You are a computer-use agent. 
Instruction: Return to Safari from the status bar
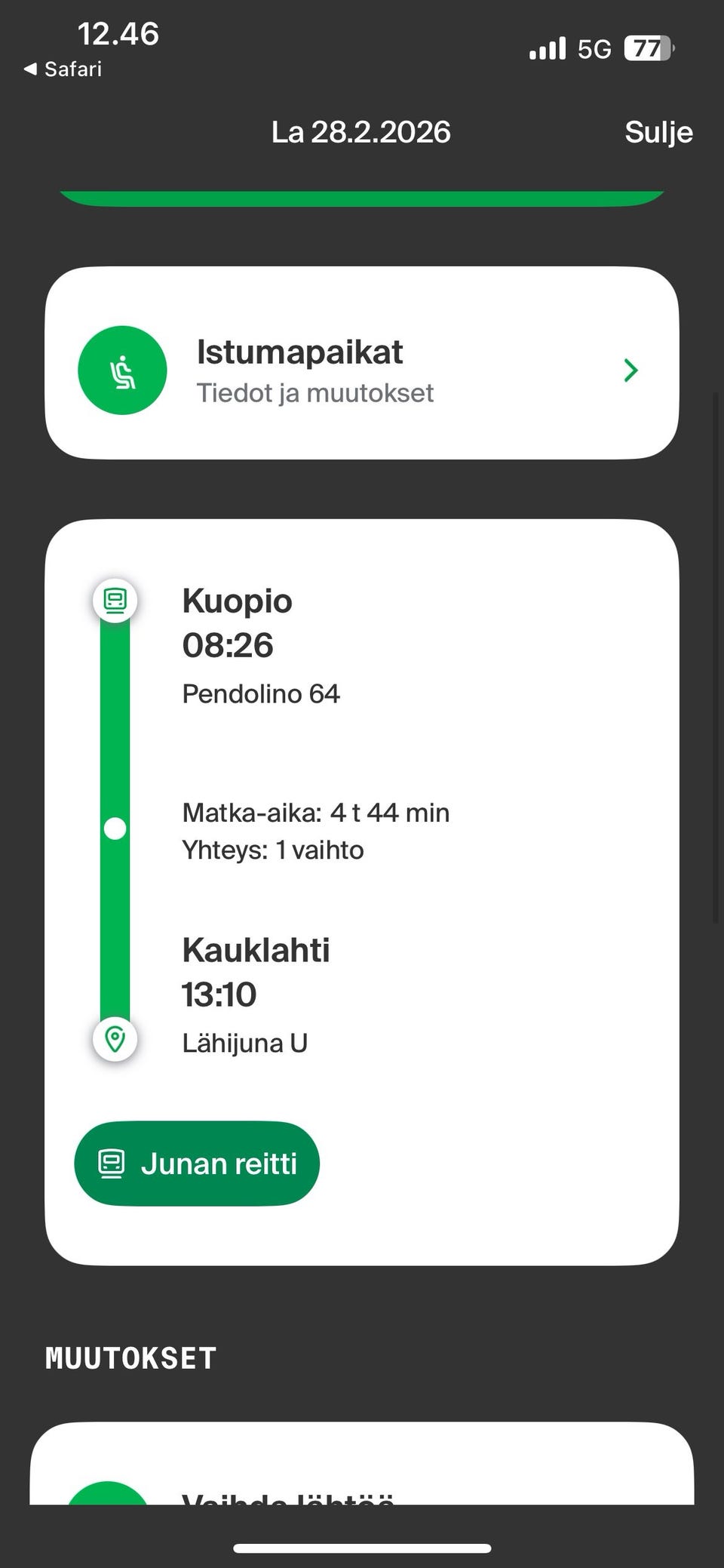(x=63, y=68)
